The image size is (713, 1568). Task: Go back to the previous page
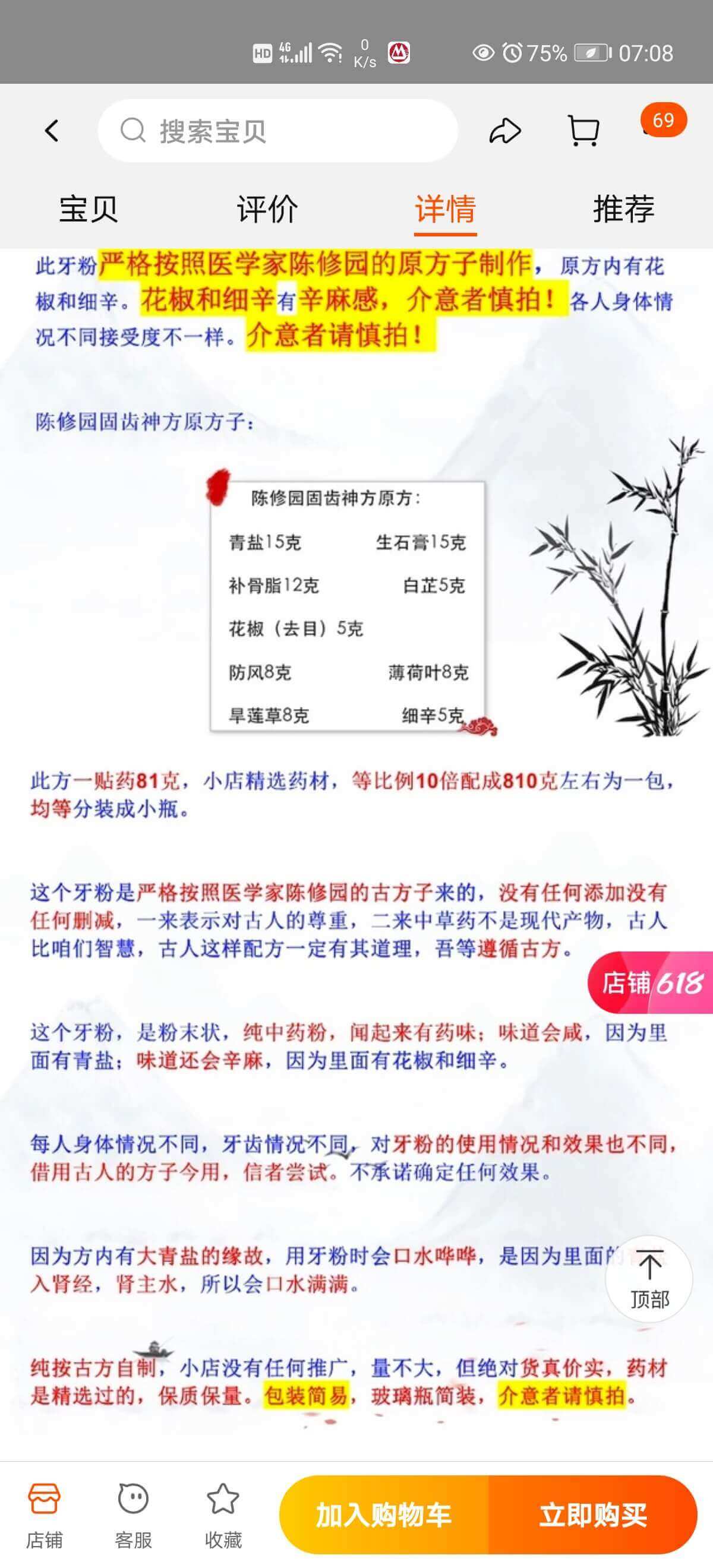[x=52, y=131]
